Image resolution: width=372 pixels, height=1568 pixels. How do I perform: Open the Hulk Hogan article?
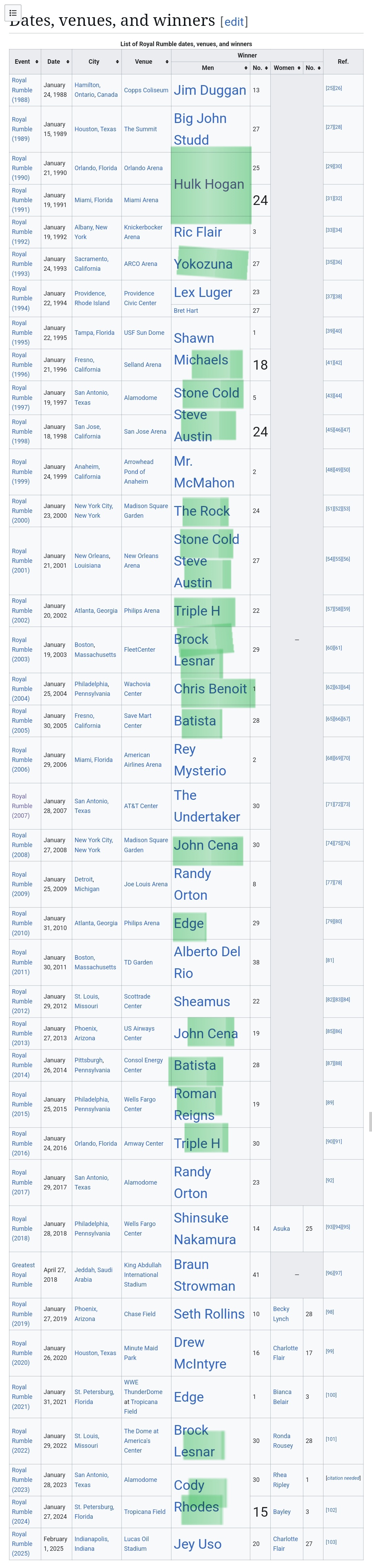(x=209, y=184)
